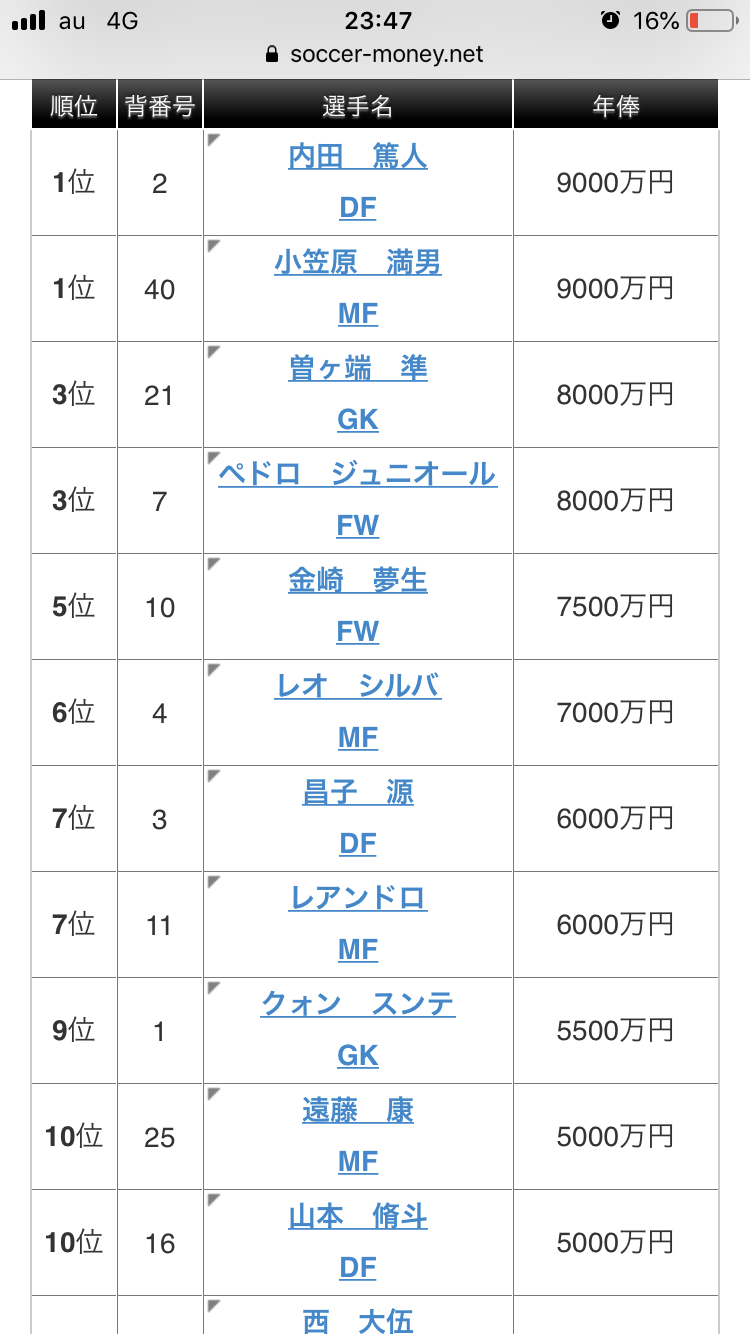Tap the 西 大伍 link
750x1334 pixels.
(x=358, y=1321)
